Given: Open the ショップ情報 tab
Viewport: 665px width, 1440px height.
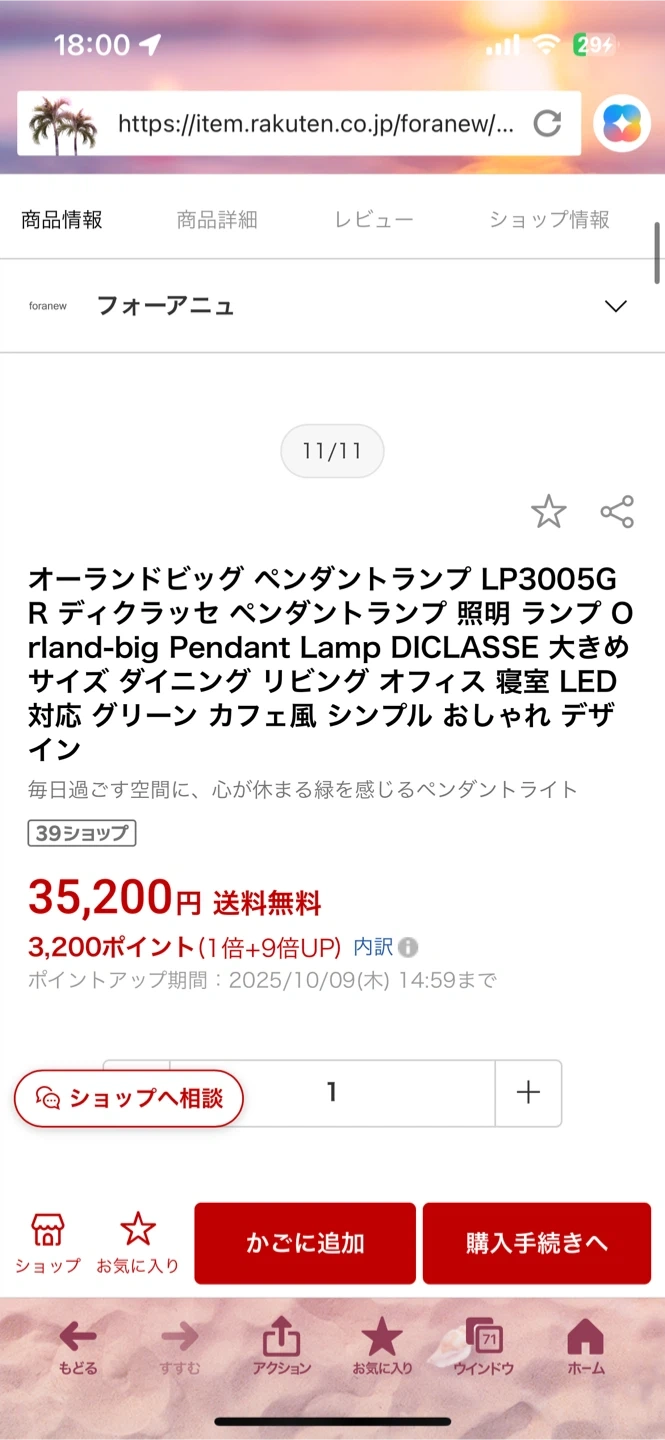Looking at the screenshot, I should [549, 220].
